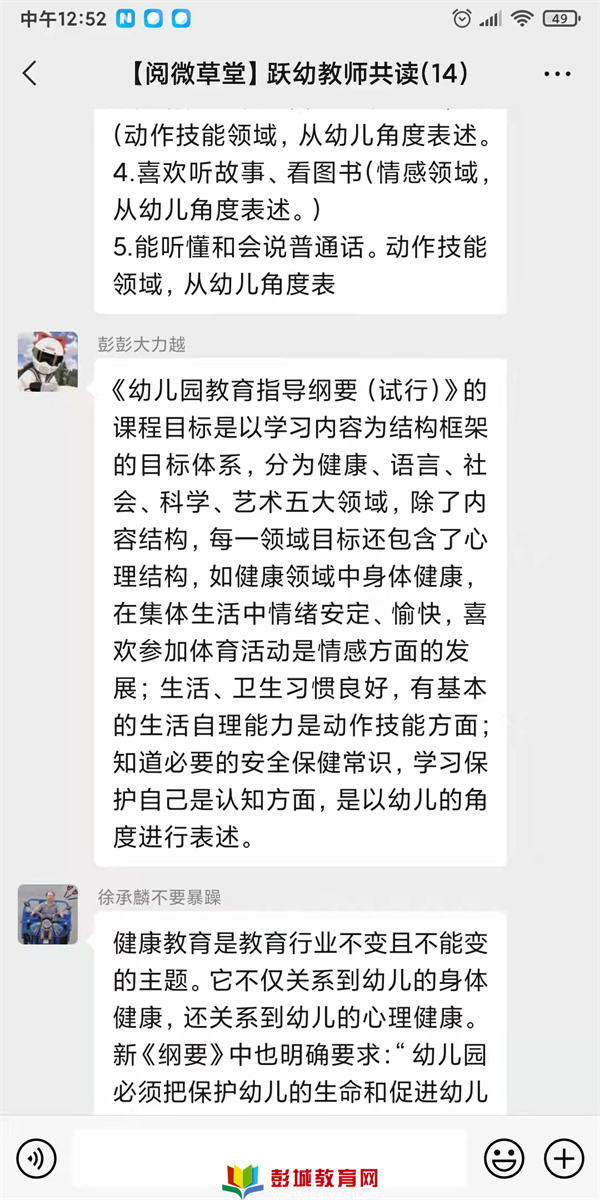The height and width of the screenshot is (1200, 600).
Task: Go back from the group chat
Action: tap(30, 73)
